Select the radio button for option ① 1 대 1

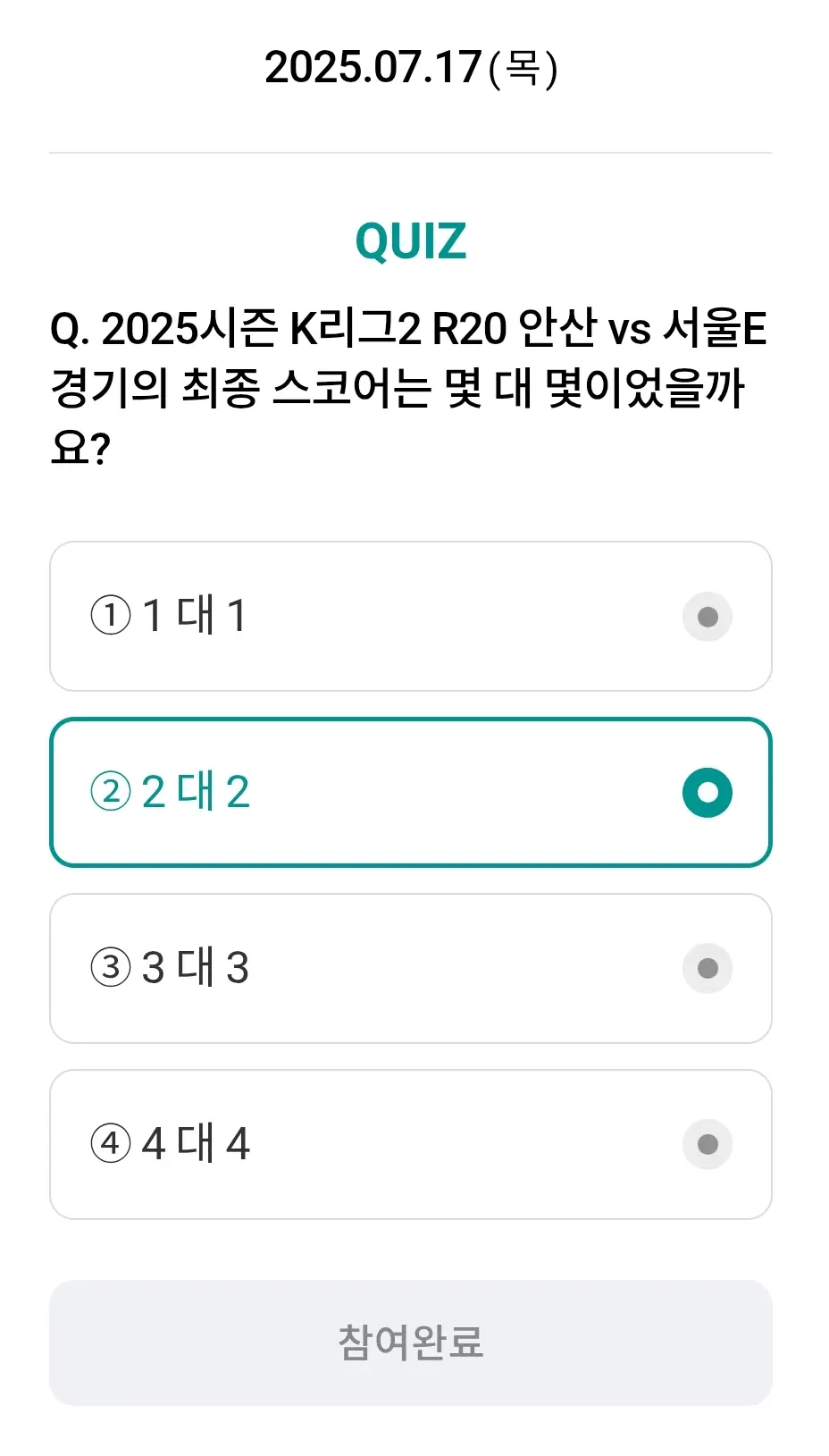coord(708,617)
